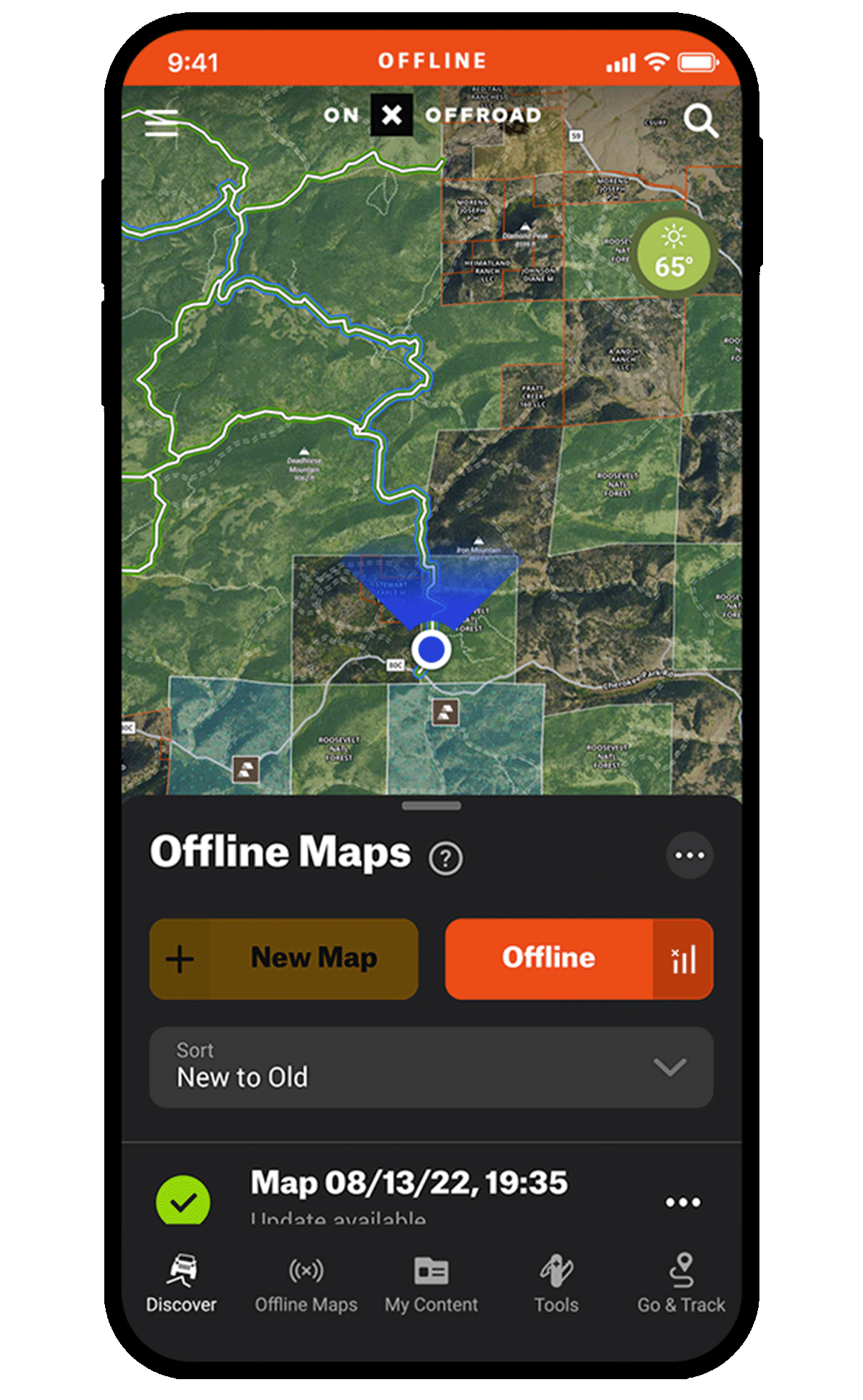863x1400 pixels.
Task: Switch to the Go & Track tab
Action: click(681, 1284)
